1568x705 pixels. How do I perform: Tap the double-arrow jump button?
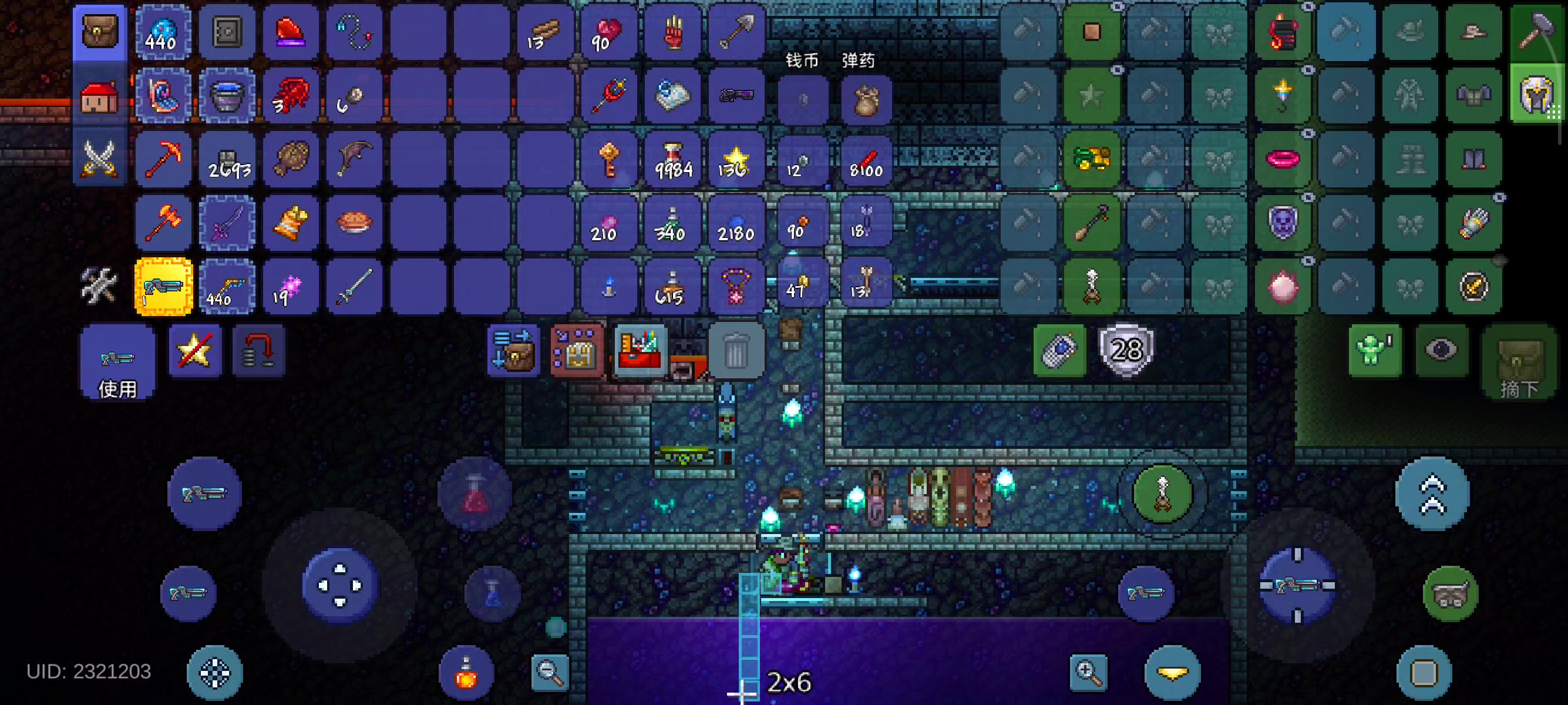pyautogui.click(x=1432, y=493)
